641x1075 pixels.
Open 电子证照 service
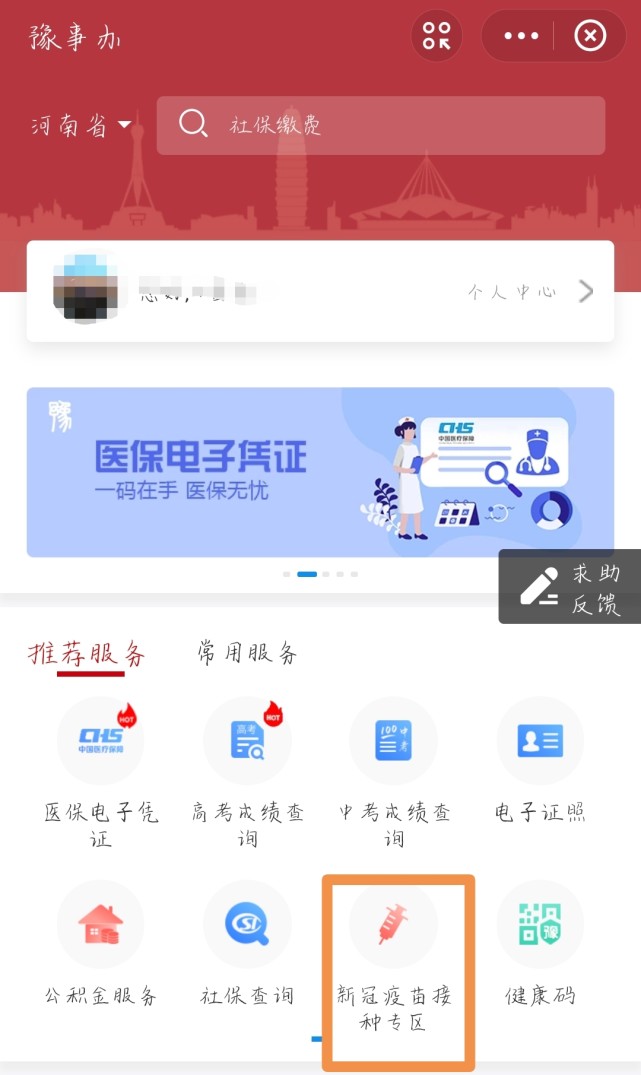coord(540,761)
